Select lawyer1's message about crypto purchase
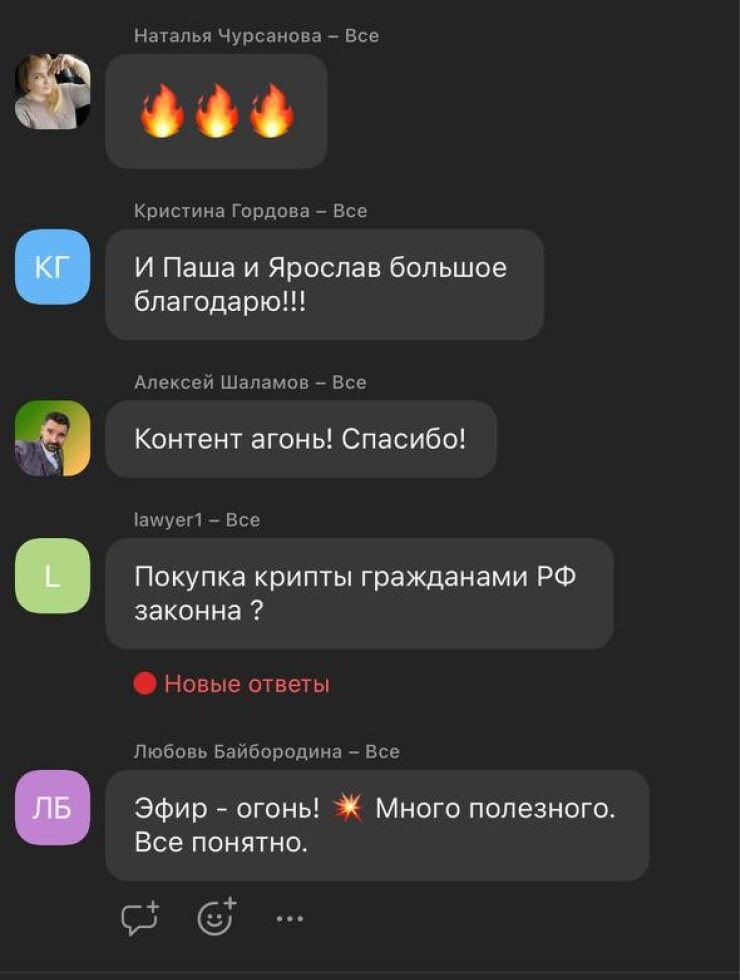The height and width of the screenshot is (980, 740). click(358, 593)
